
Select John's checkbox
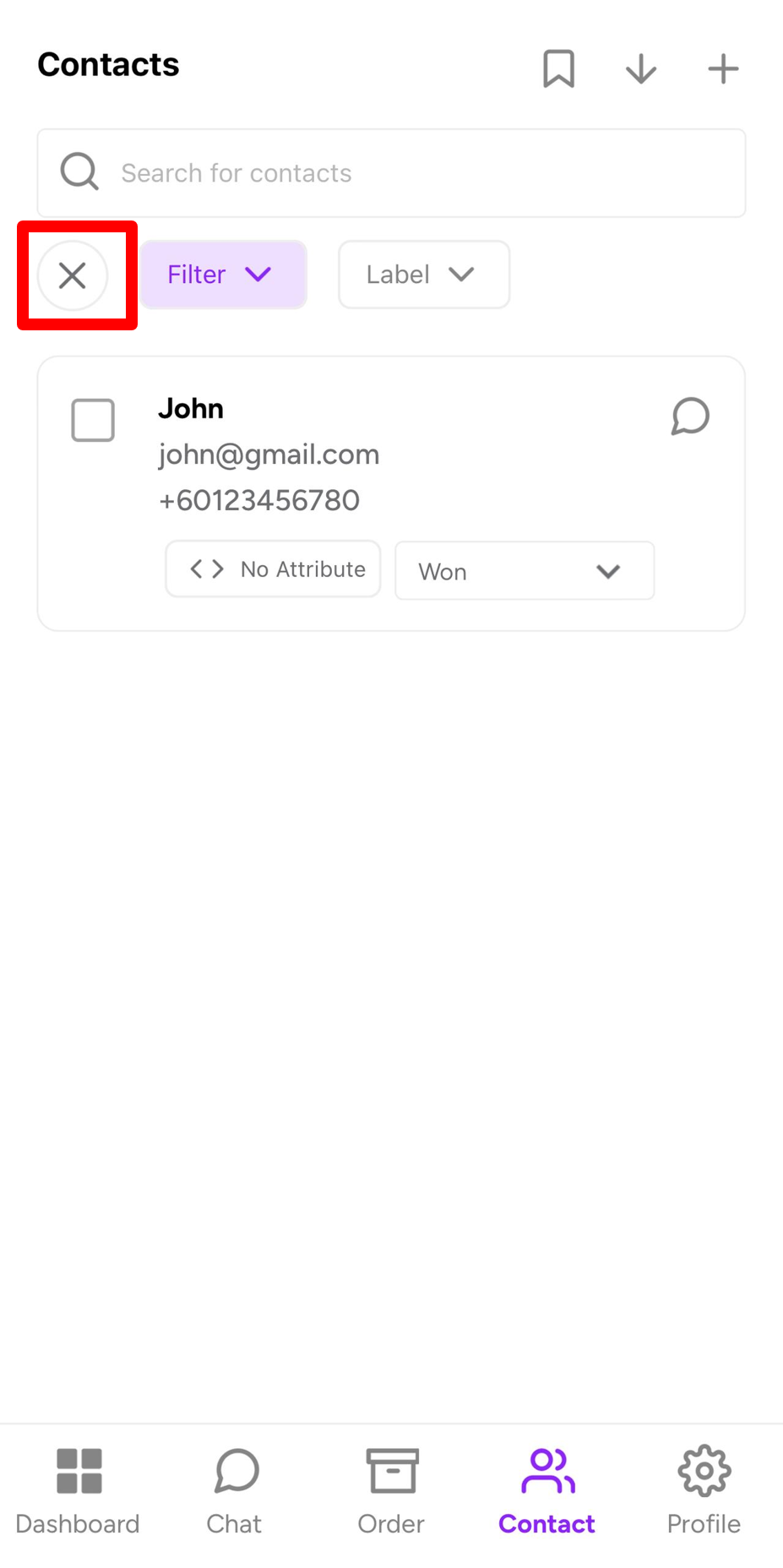click(x=93, y=420)
